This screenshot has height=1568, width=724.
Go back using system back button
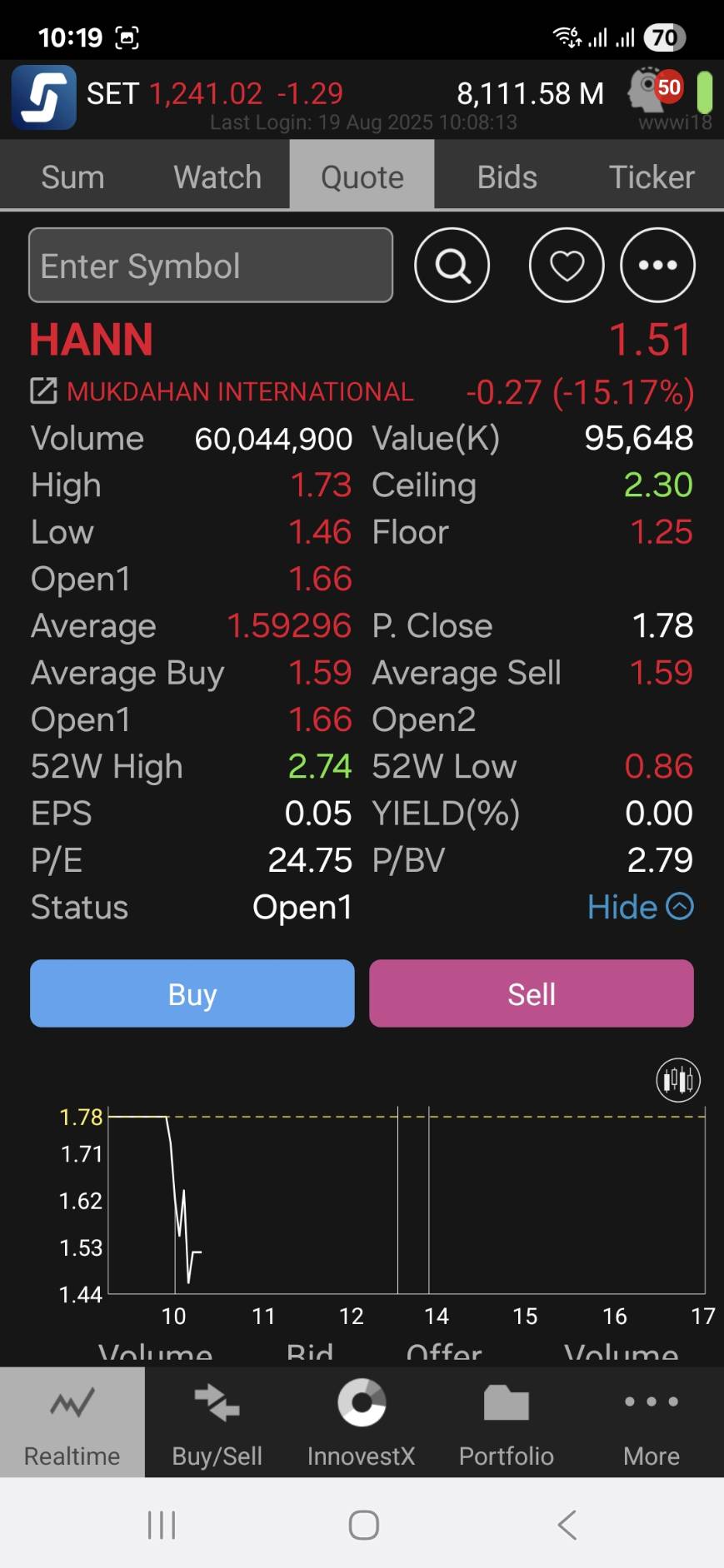pos(567,1525)
